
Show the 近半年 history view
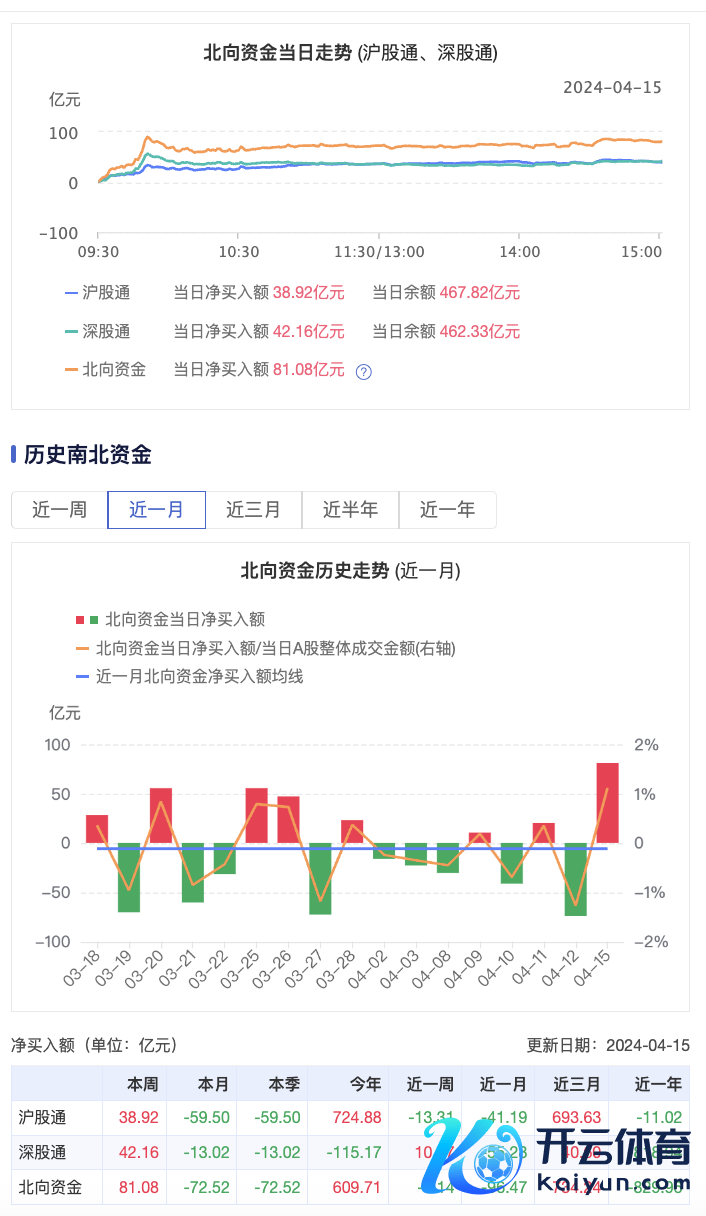click(351, 510)
